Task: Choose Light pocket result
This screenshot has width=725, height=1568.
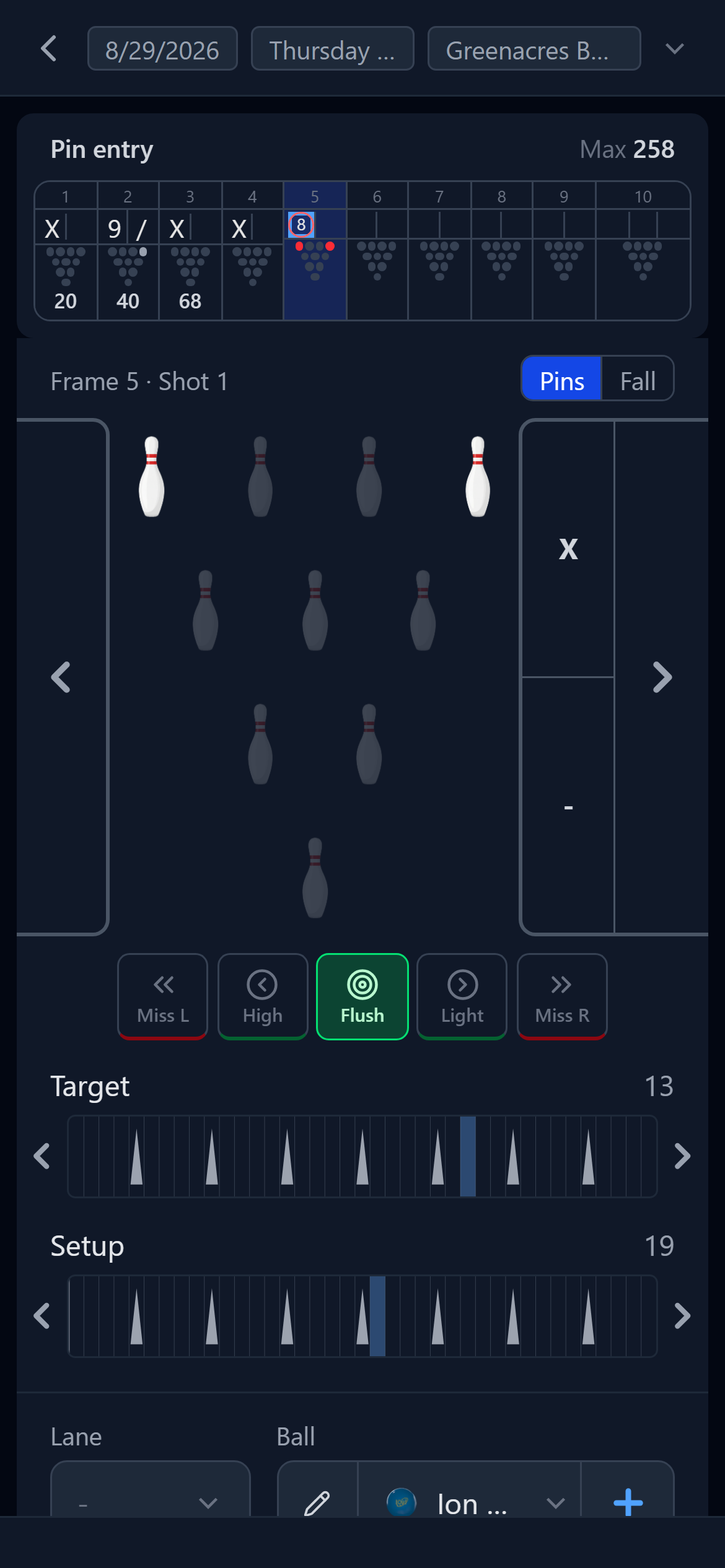Action: pos(462,996)
